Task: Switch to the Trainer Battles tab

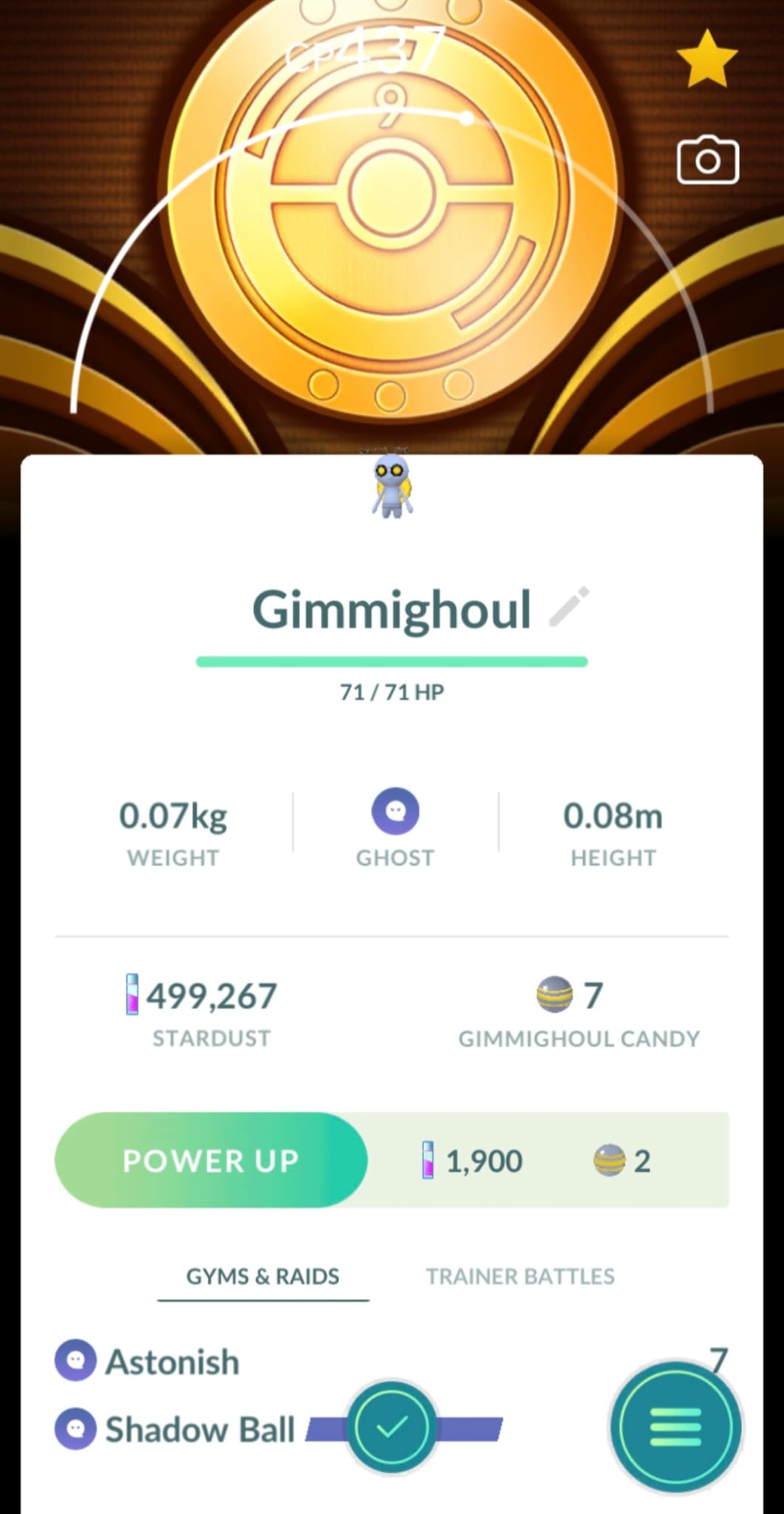Action: tap(519, 1276)
